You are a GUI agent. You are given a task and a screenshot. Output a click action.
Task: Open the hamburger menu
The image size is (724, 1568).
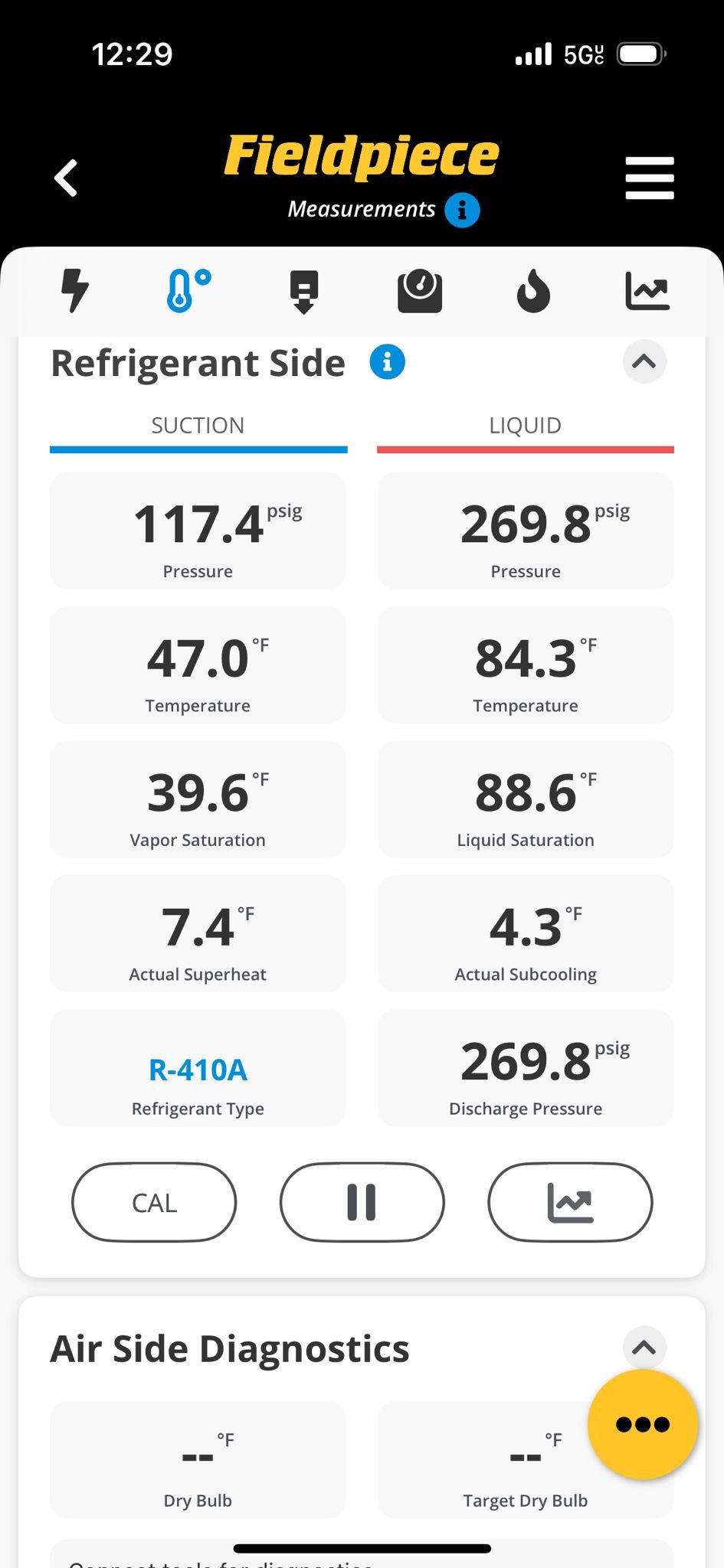click(649, 178)
